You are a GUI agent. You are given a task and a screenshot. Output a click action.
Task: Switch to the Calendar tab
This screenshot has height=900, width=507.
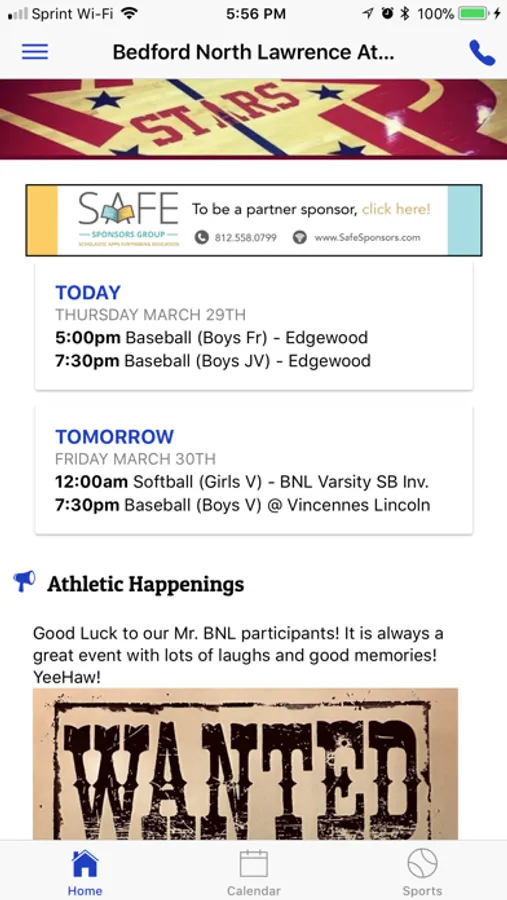click(254, 873)
